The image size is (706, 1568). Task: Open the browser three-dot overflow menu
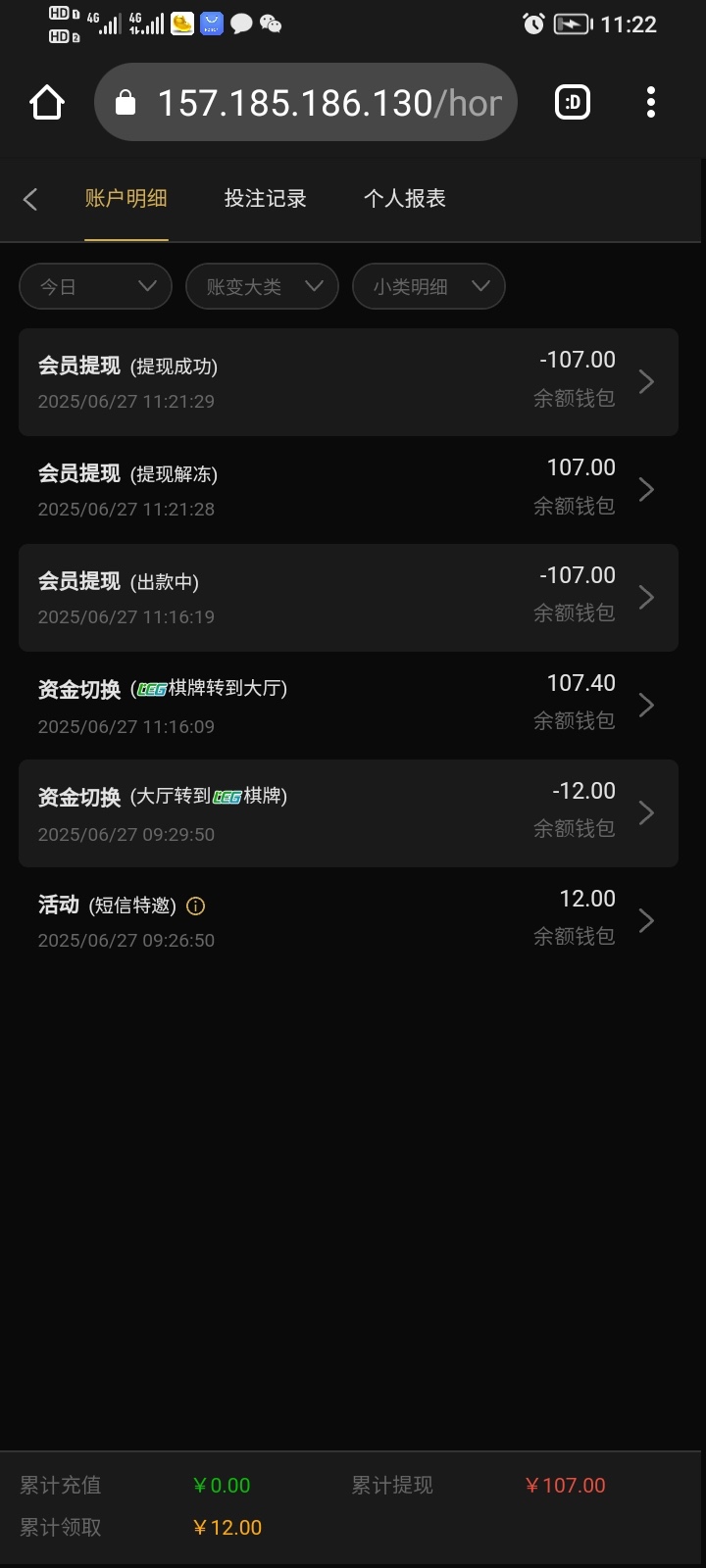click(650, 101)
